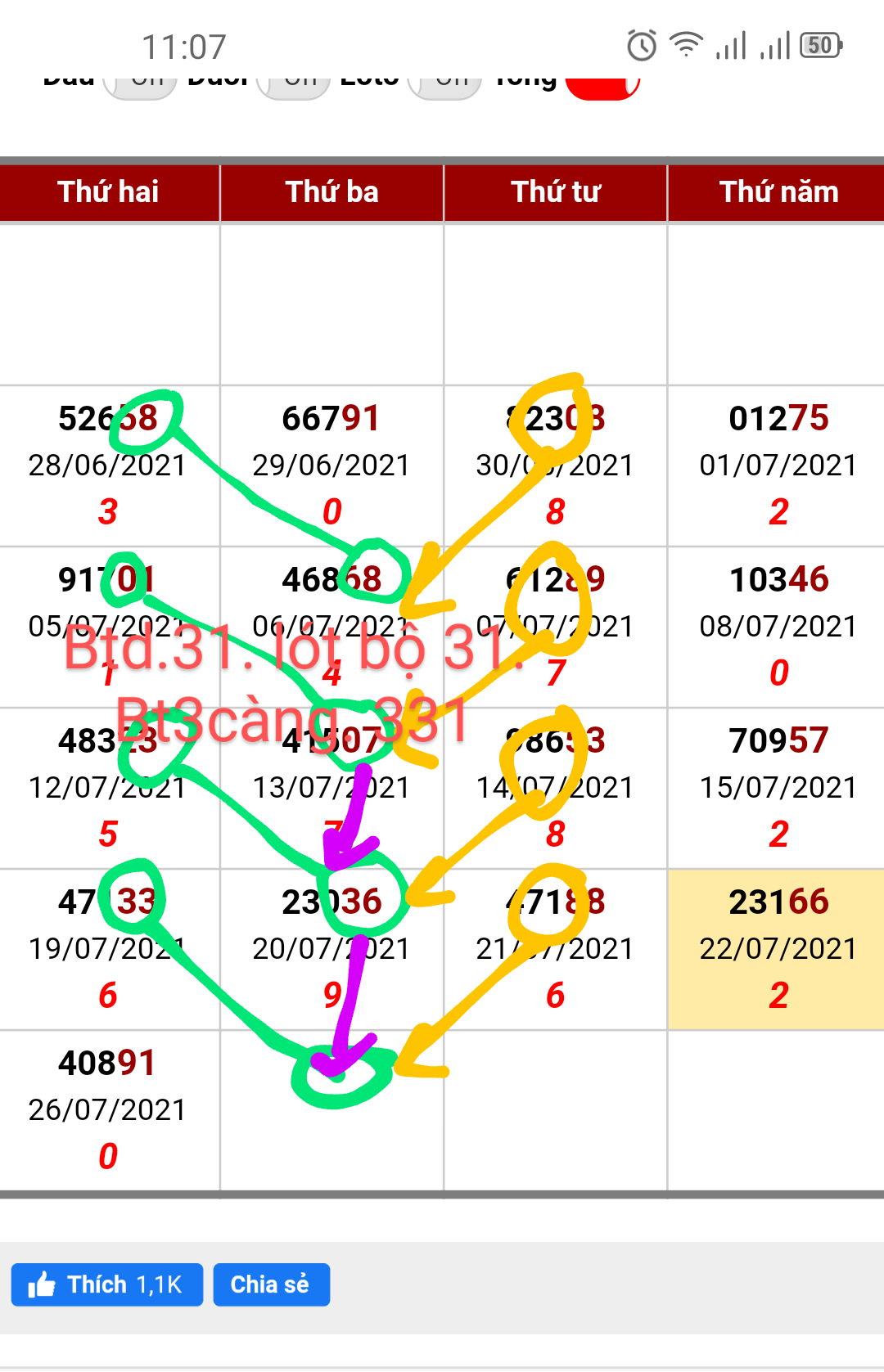
Task: Enable the Loto toggle
Action: pyautogui.click(x=444, y=85)
